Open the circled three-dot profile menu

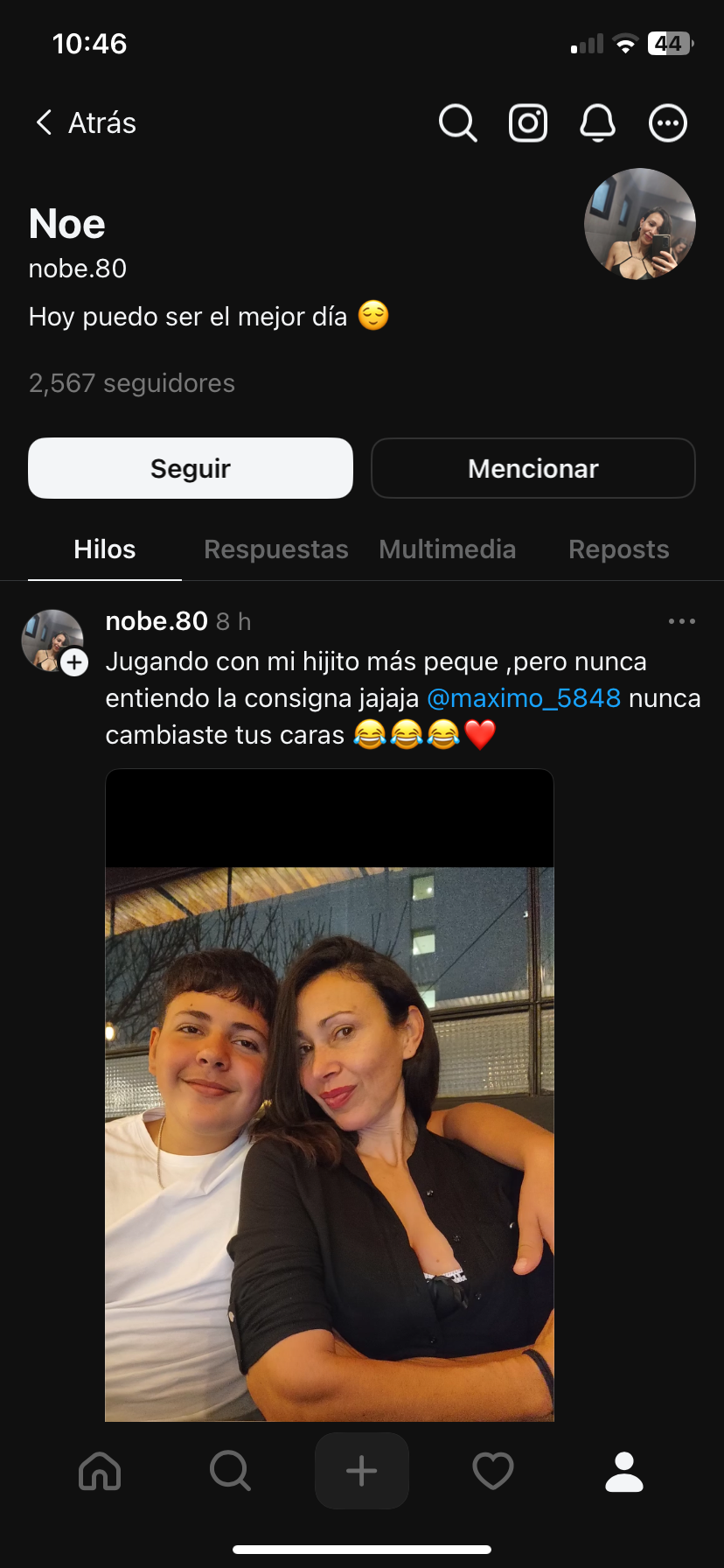pyautogui.click(x=668, y=123)
